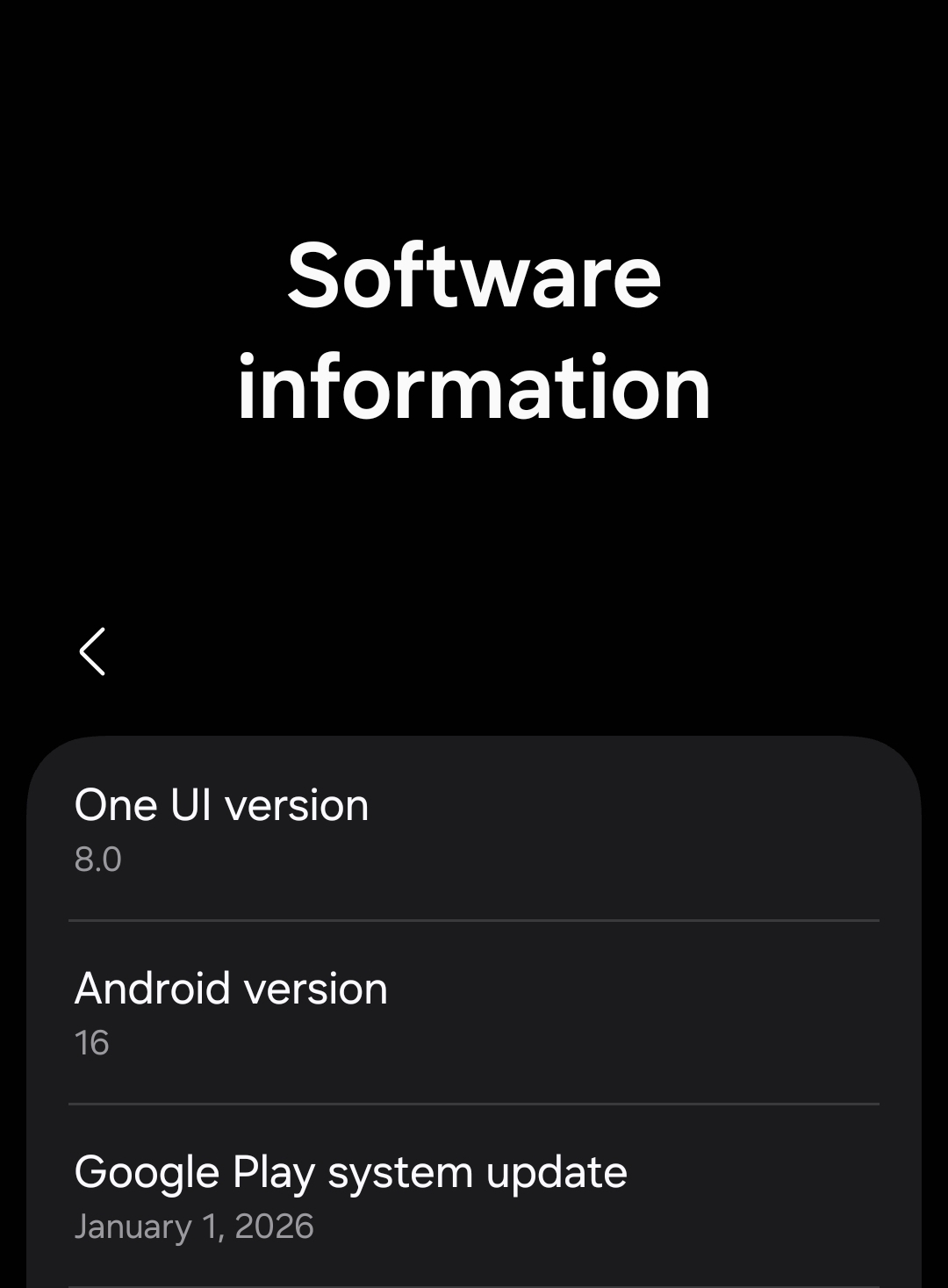Tap the Android version row
The width and height of the screenshot is (948, 1288).
(x=474, y=1012)
